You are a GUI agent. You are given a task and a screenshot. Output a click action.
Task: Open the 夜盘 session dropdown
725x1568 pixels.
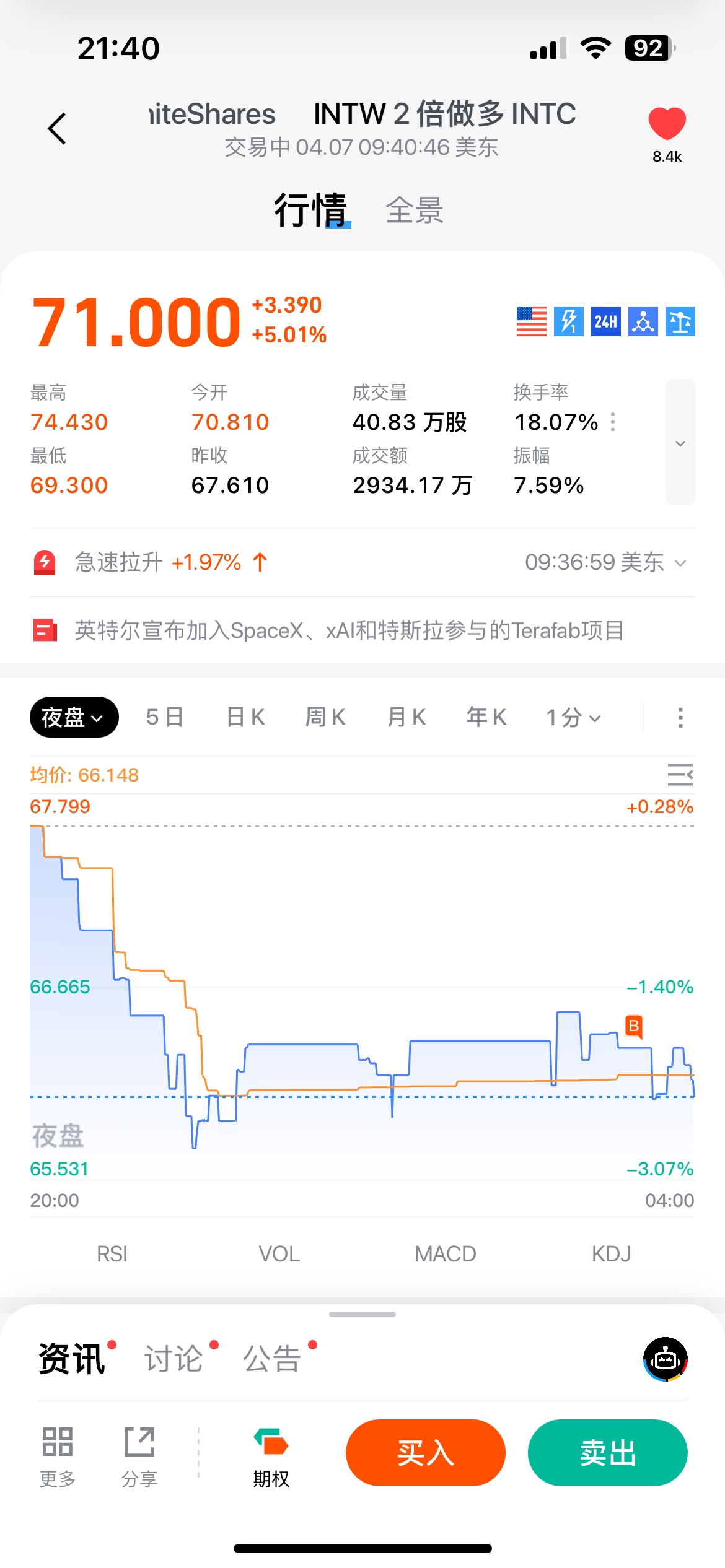[74, 717]
